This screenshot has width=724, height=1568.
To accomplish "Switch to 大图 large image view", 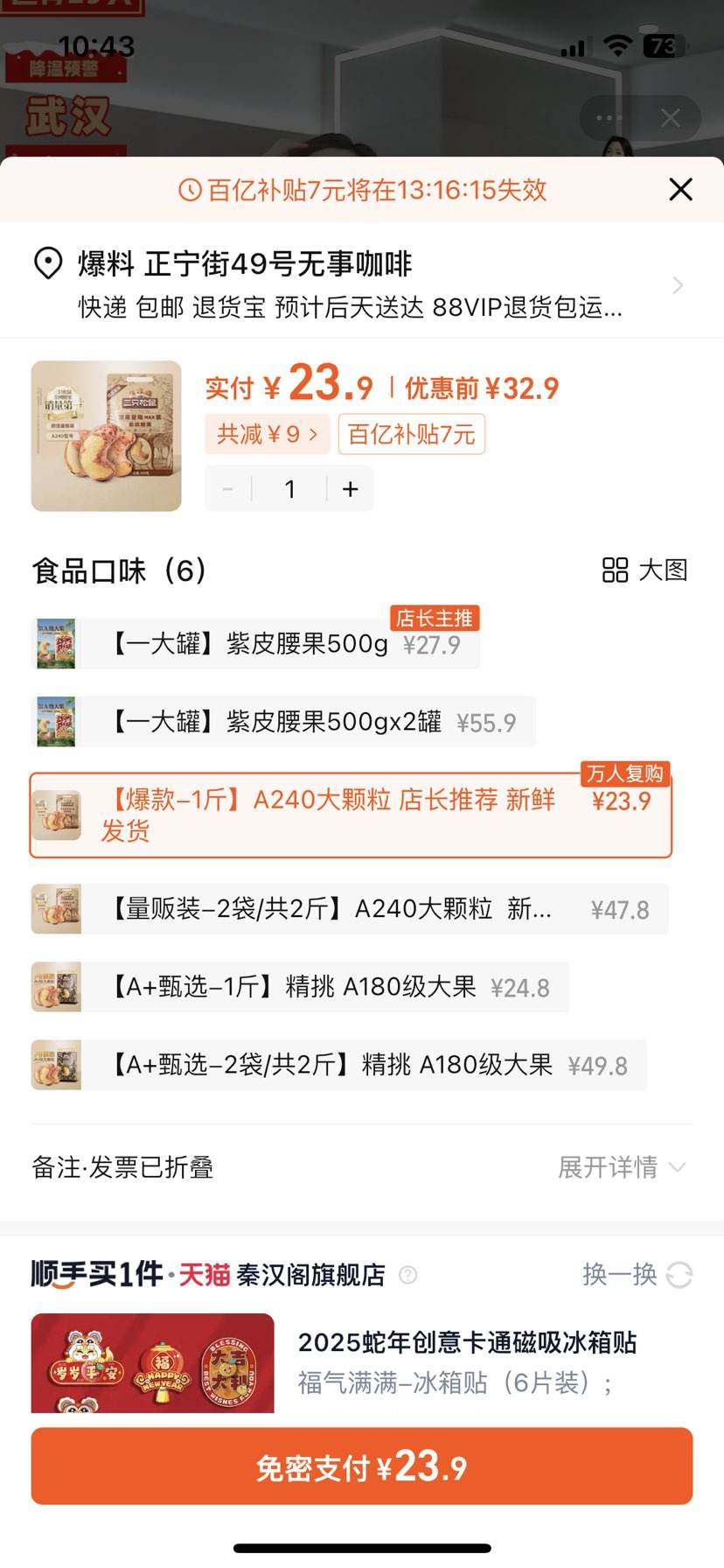I will (647, 570).
